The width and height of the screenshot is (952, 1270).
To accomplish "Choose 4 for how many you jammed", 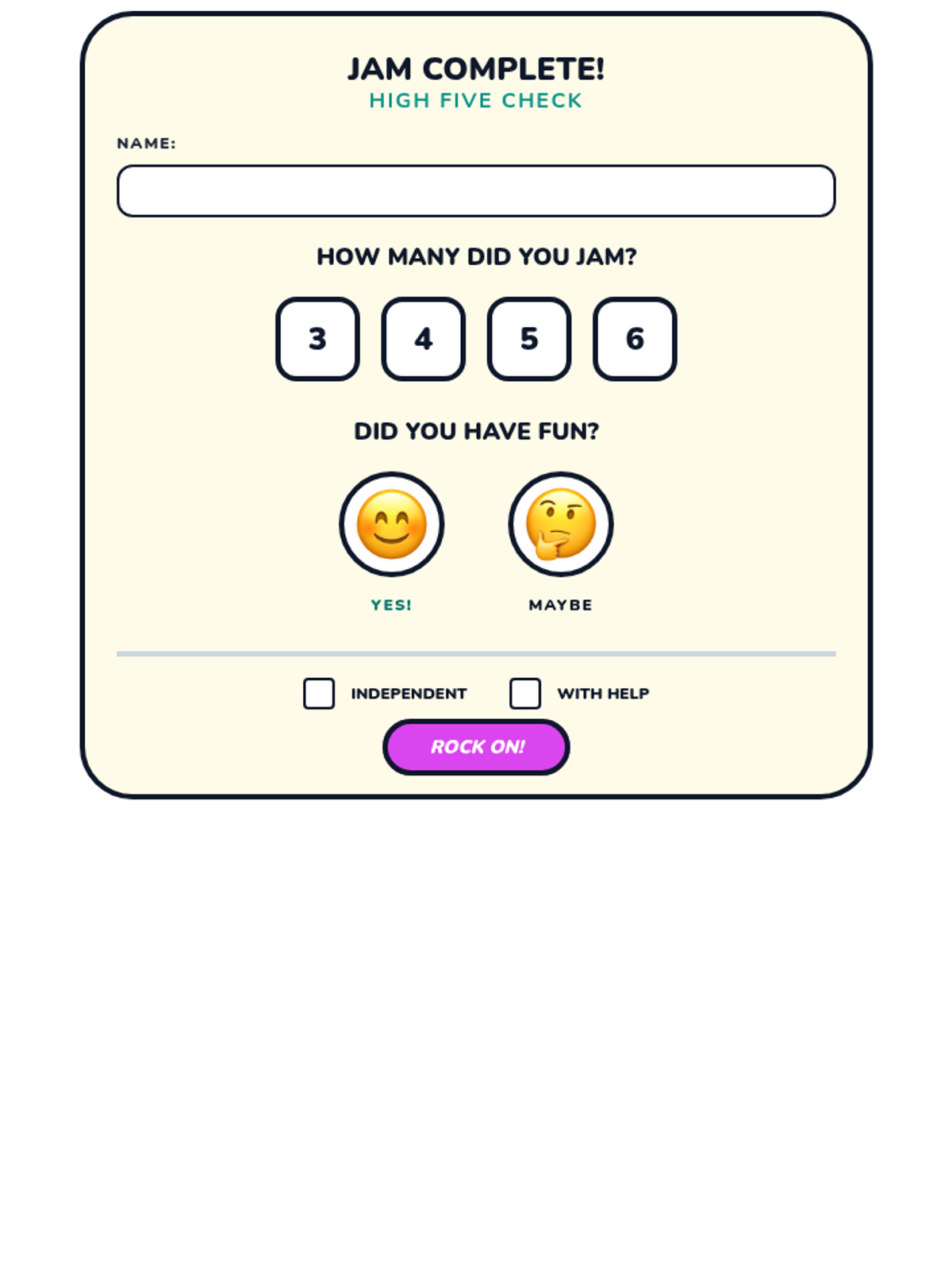I will click(x=423, y=339).
